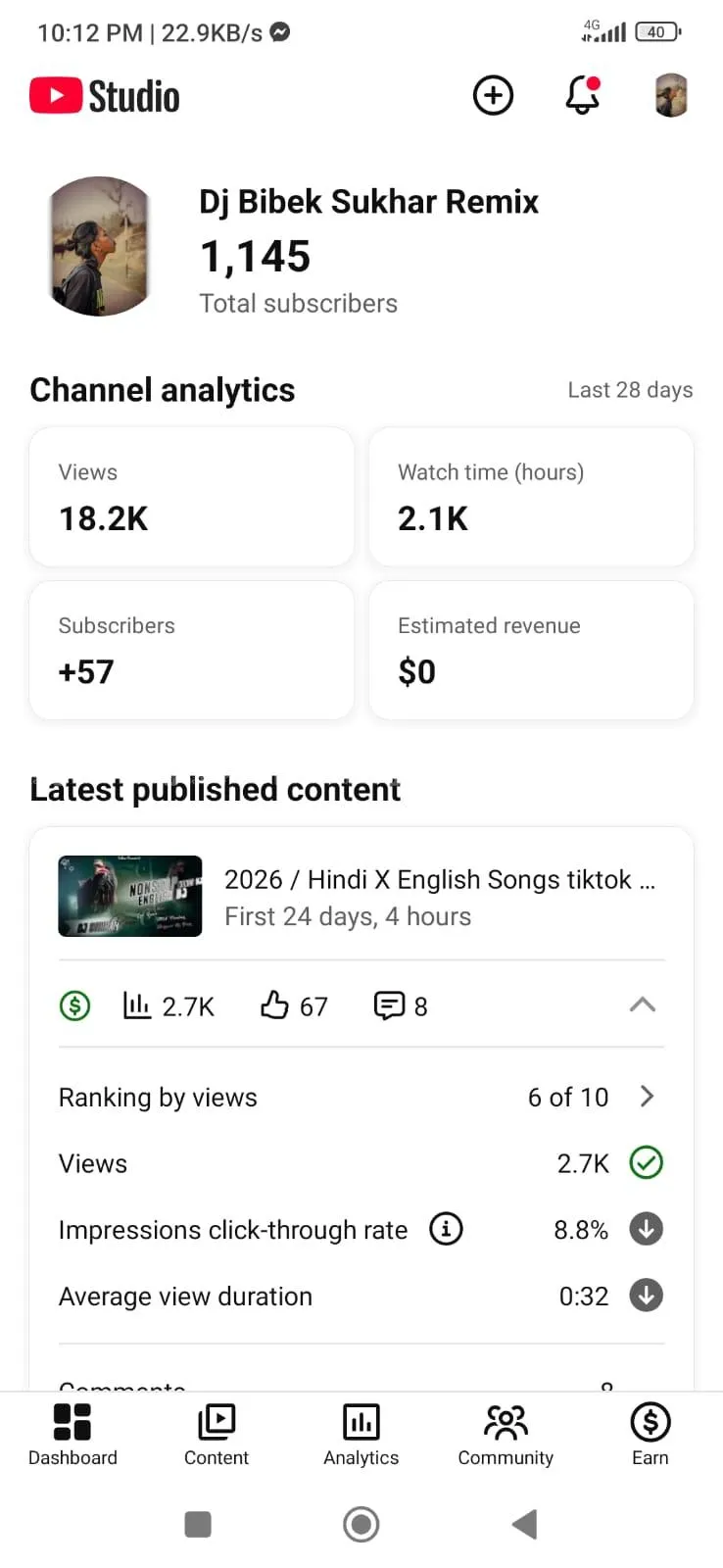Open the Watch time (hours) card
This screenshot has width=723, height=1568.
[x=531, y=497]
